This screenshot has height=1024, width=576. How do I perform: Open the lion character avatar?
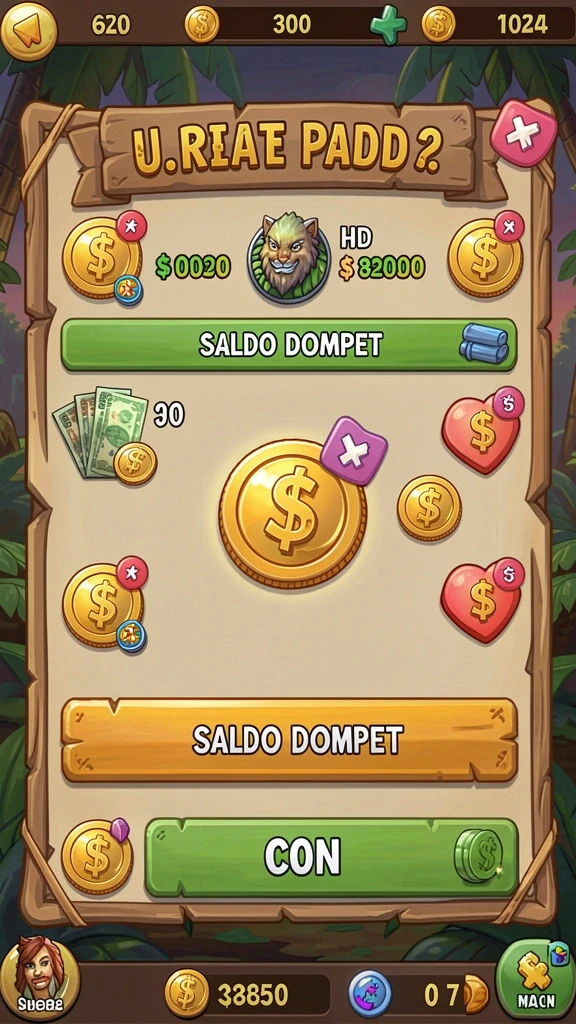tap(285, 259)
